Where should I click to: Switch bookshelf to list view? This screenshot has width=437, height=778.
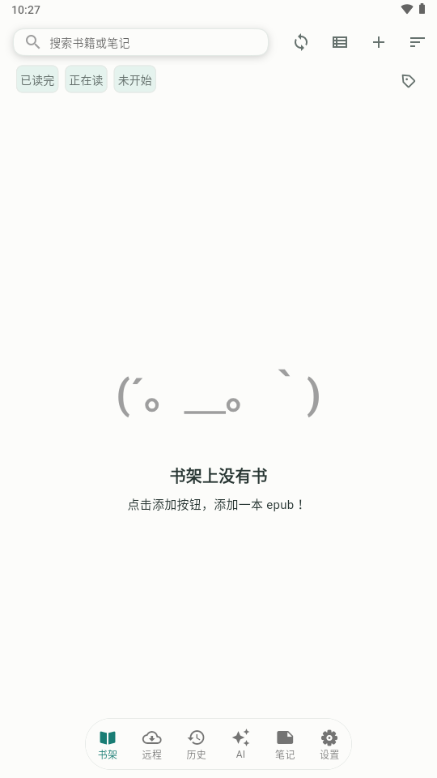pyautogui.click(x=340, y=42)
